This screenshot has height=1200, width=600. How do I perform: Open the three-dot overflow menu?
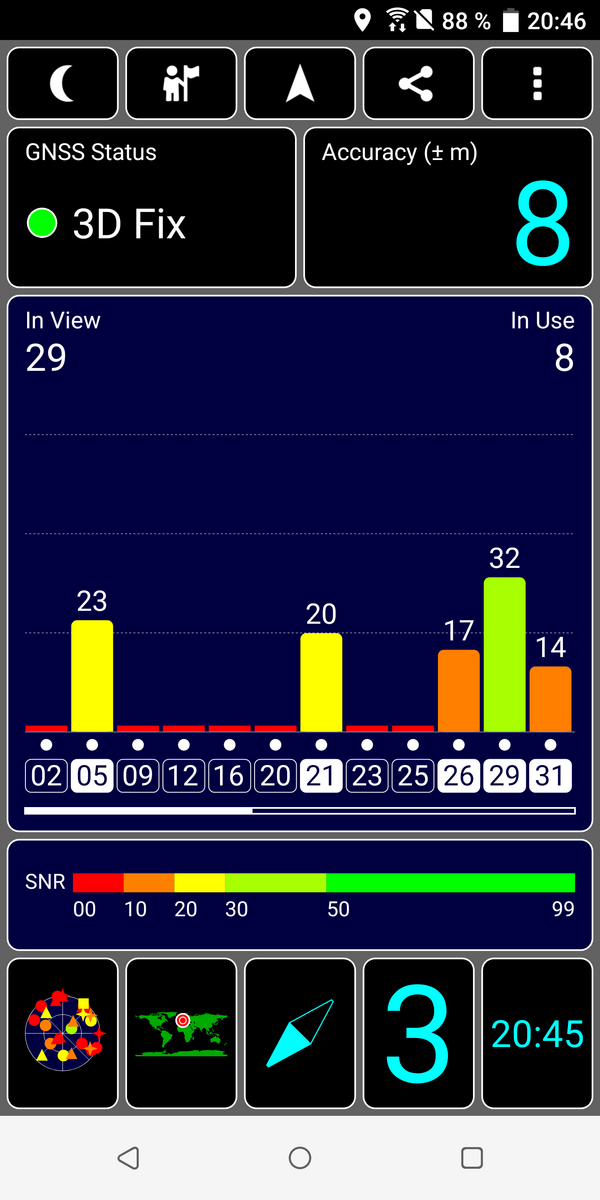pos(537,84)
